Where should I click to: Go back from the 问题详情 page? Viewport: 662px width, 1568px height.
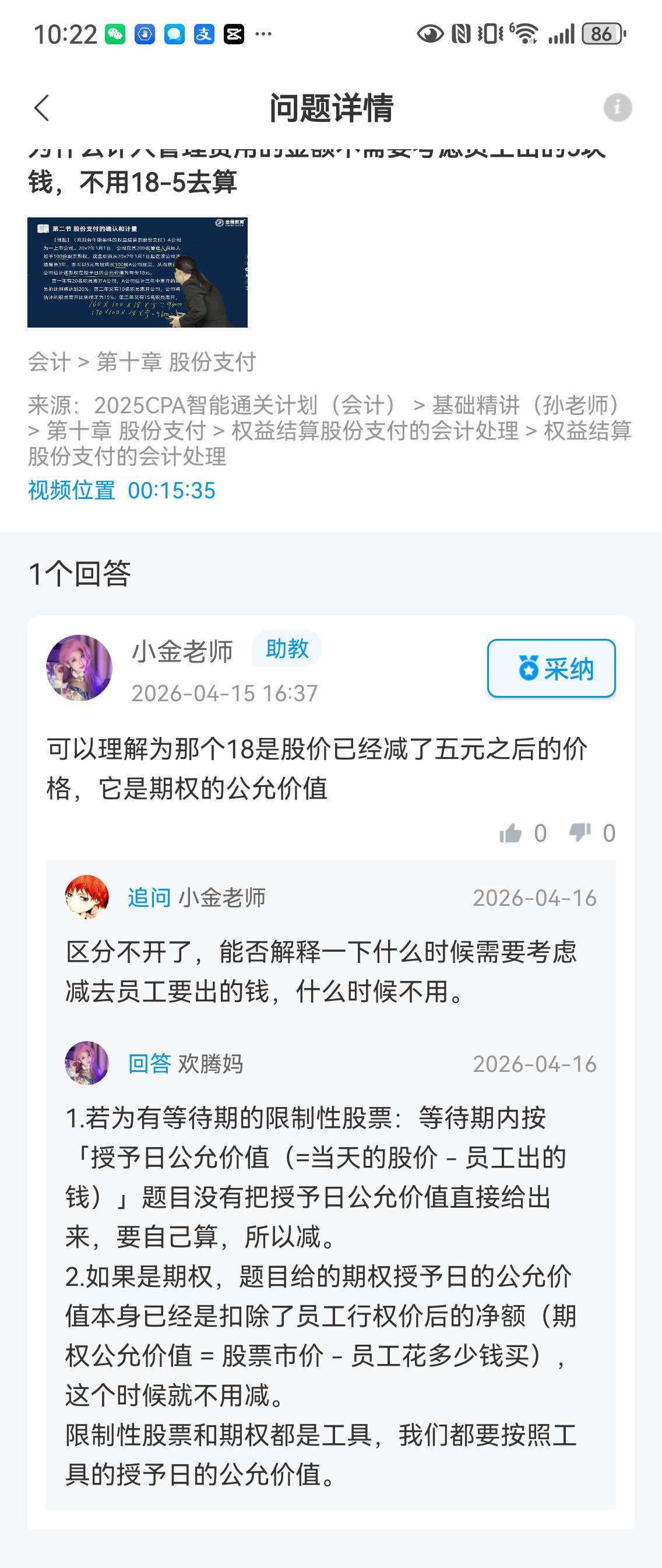[41, 108]
